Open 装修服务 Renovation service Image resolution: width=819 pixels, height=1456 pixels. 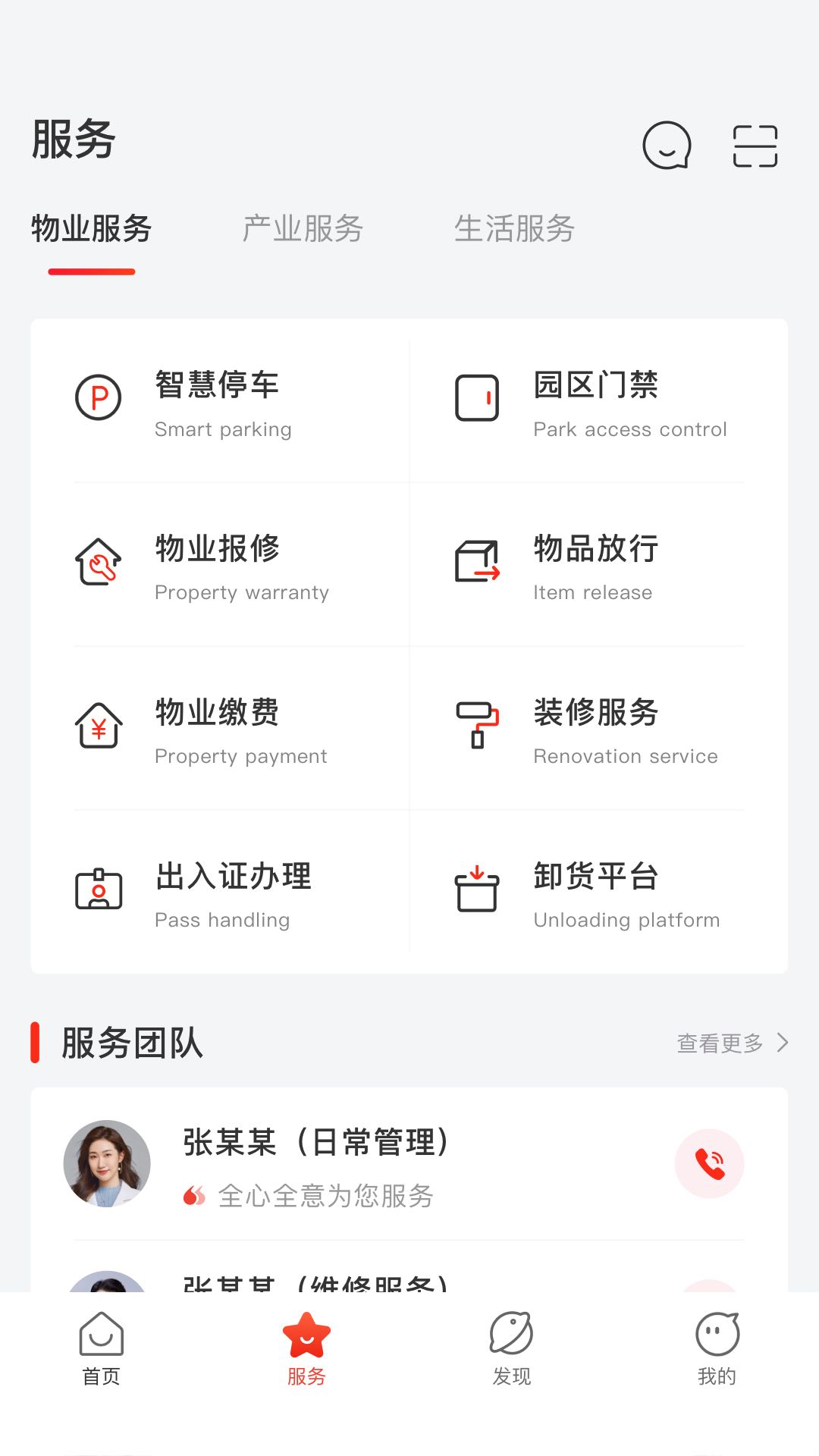598,730
